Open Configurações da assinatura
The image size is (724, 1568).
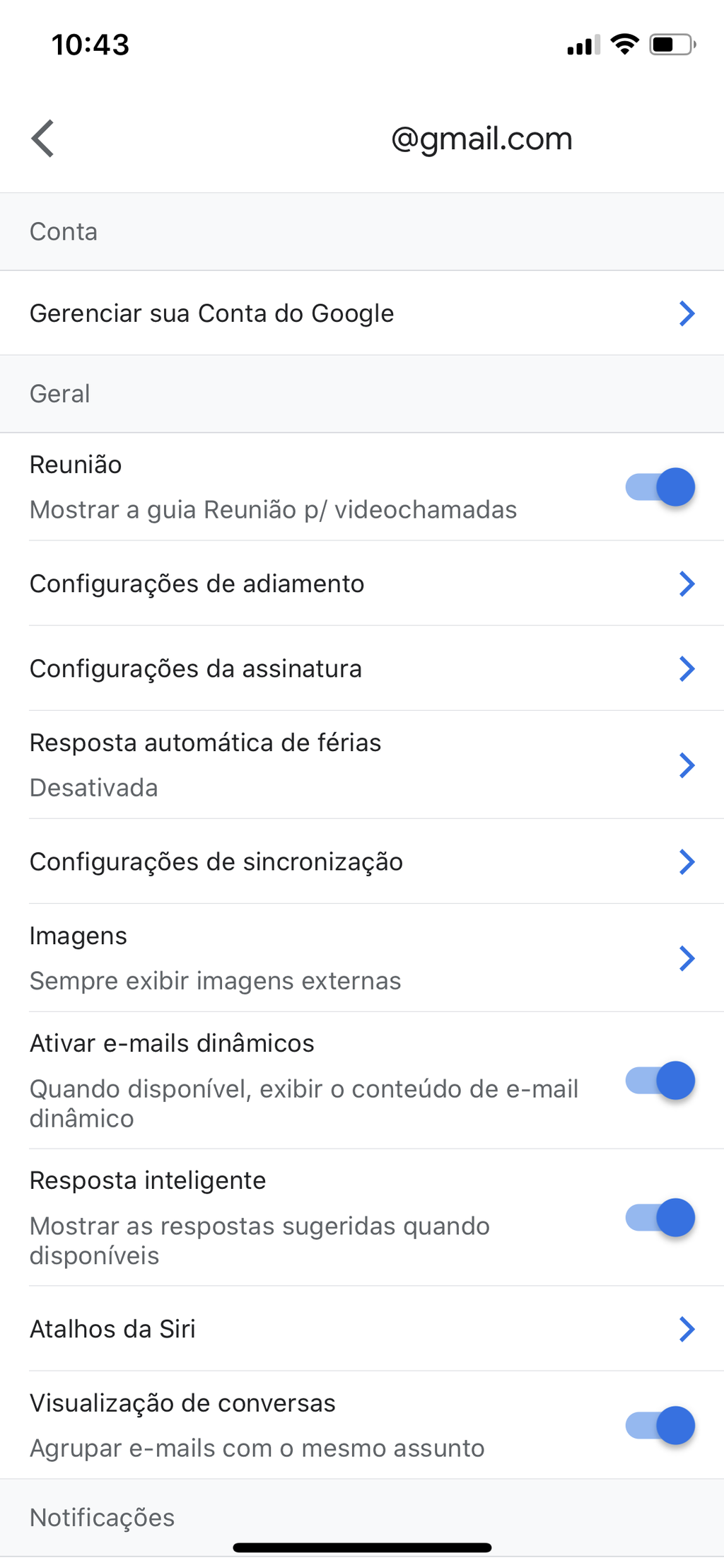[362, 668]
